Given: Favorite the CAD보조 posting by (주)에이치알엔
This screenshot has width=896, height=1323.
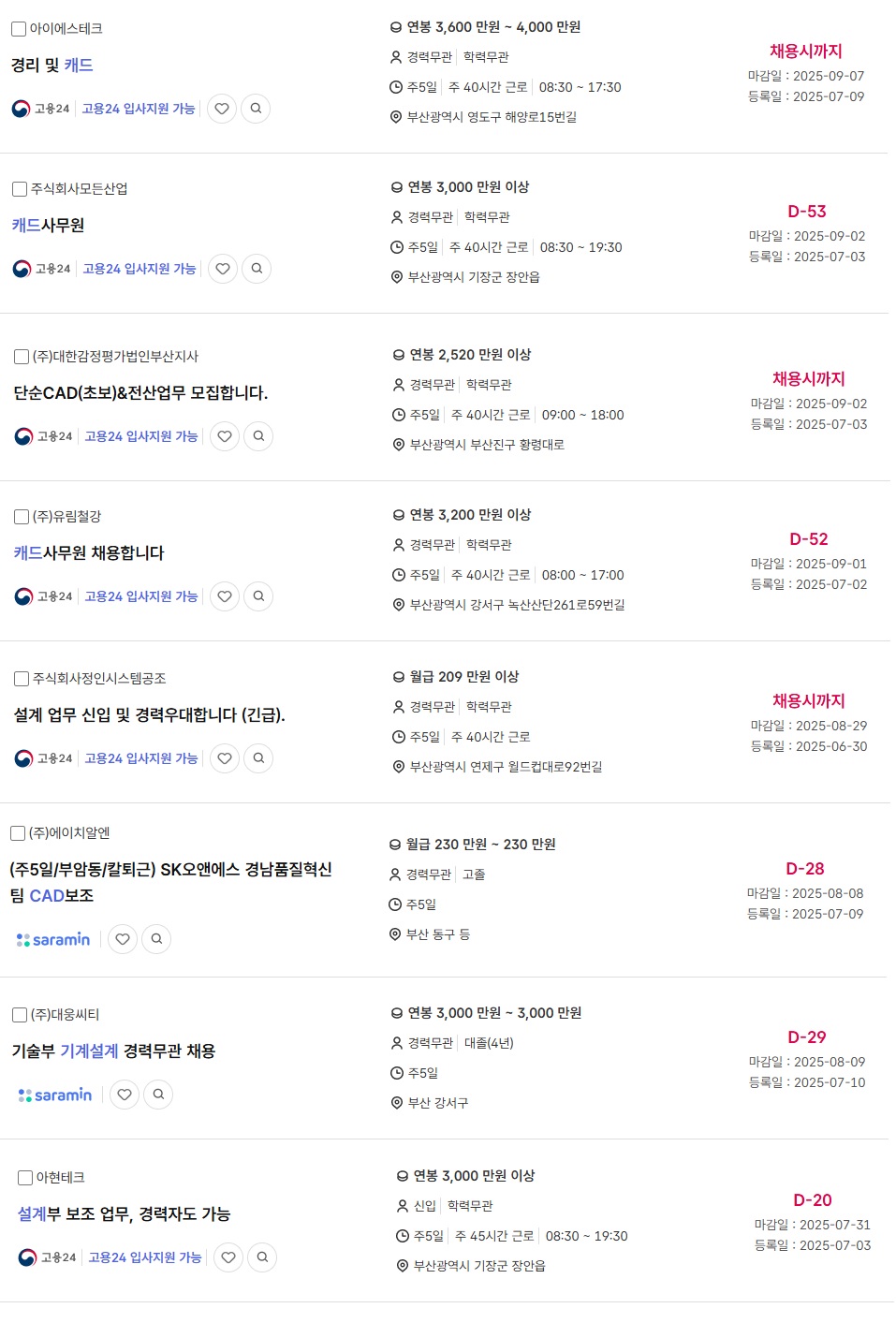Looking at the screenshot, I should (x=123, y=939).
